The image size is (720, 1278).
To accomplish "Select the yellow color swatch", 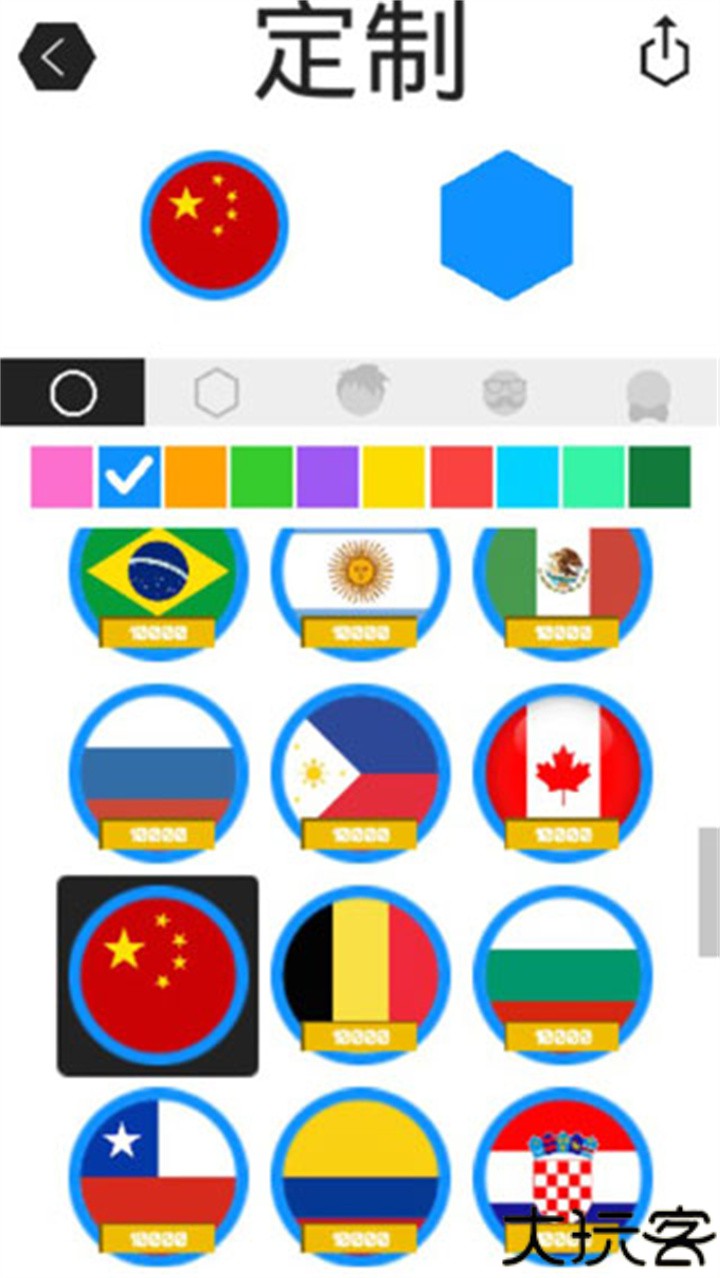I will [x=394, y=477].
